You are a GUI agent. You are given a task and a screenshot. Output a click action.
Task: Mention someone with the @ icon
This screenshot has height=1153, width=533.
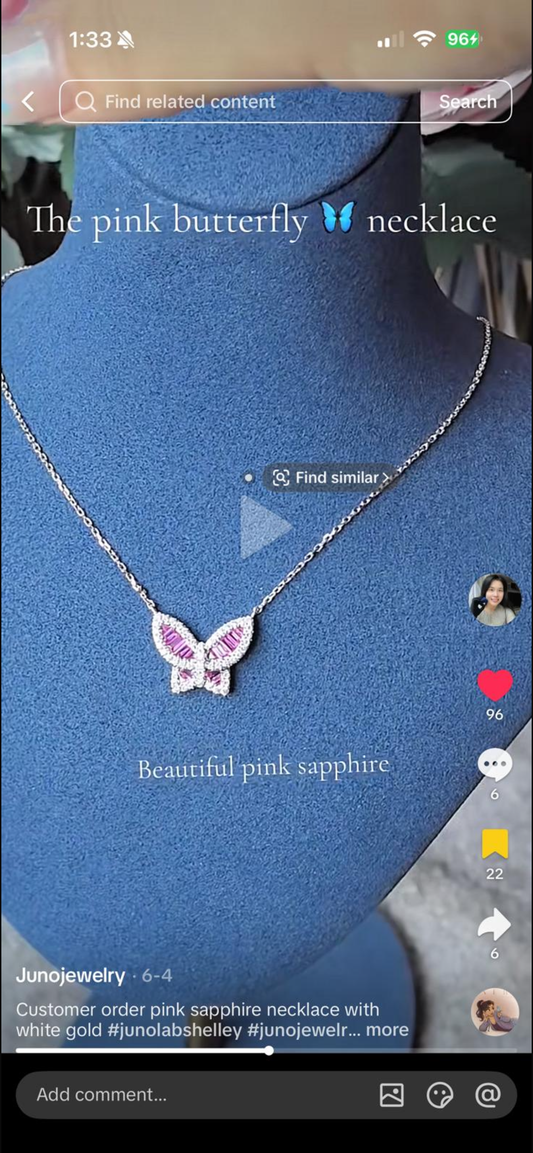[487, 1095]
